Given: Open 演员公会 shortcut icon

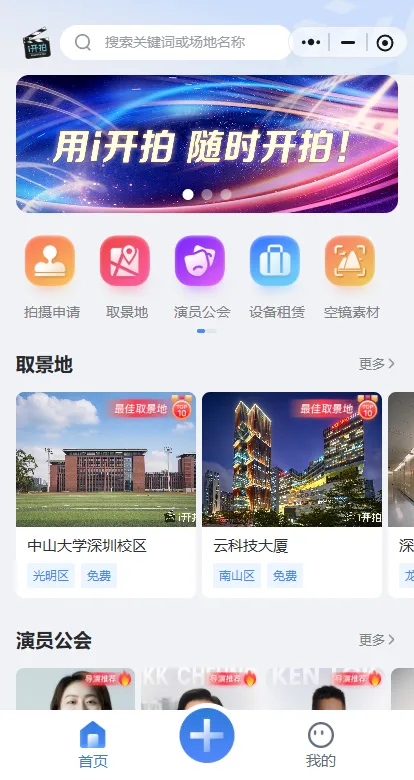Looking at the screenshot, I should [200, 260].
